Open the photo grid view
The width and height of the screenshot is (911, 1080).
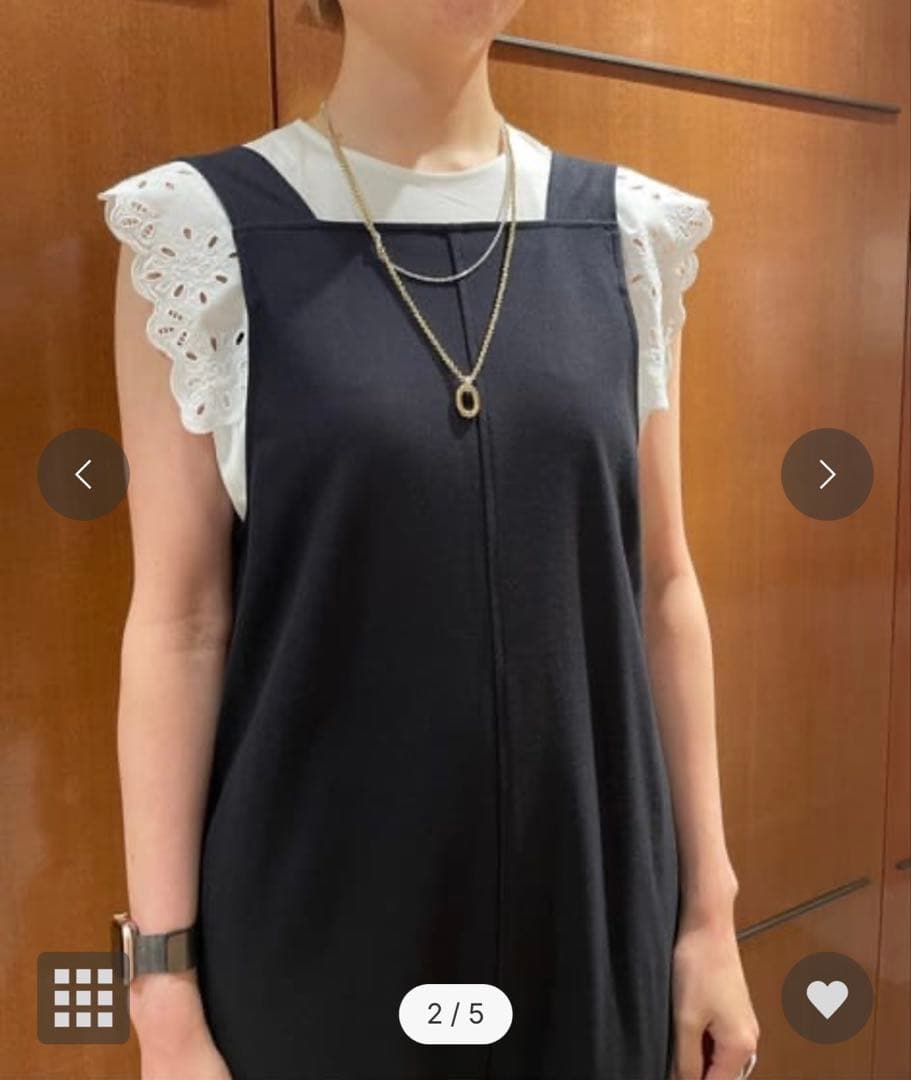coord(83,997)
